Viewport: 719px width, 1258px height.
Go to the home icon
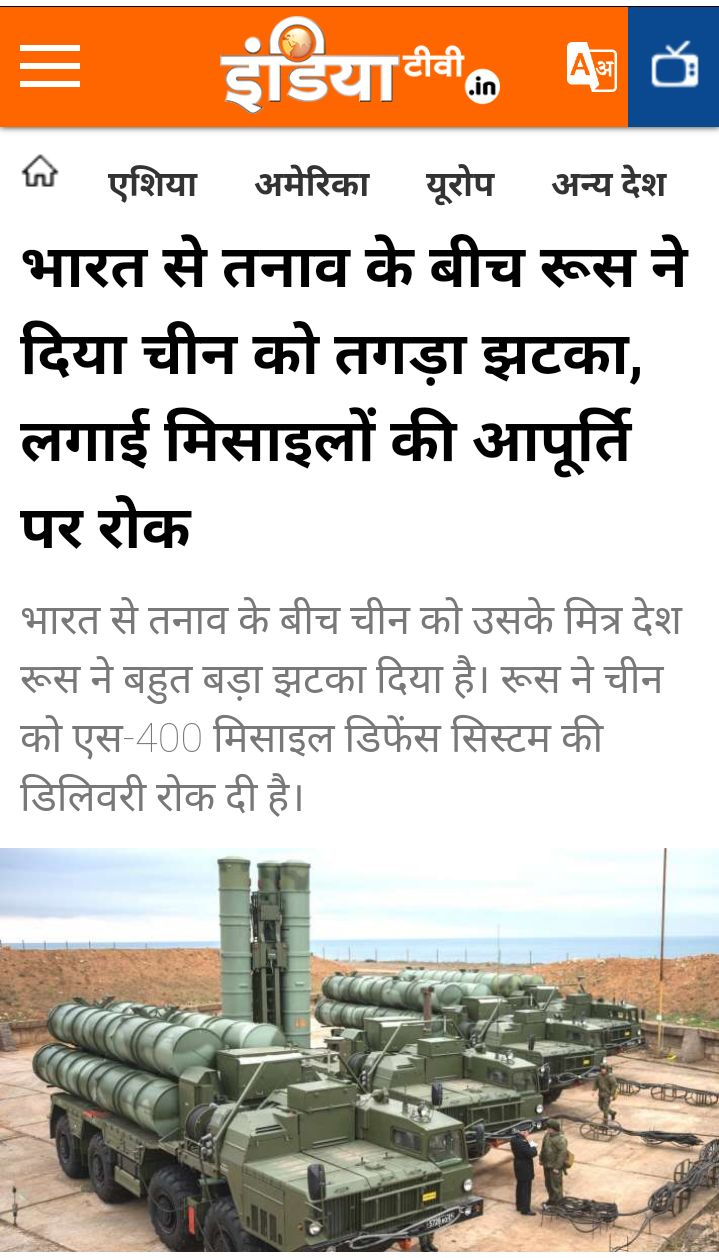[x=40, y=173]
